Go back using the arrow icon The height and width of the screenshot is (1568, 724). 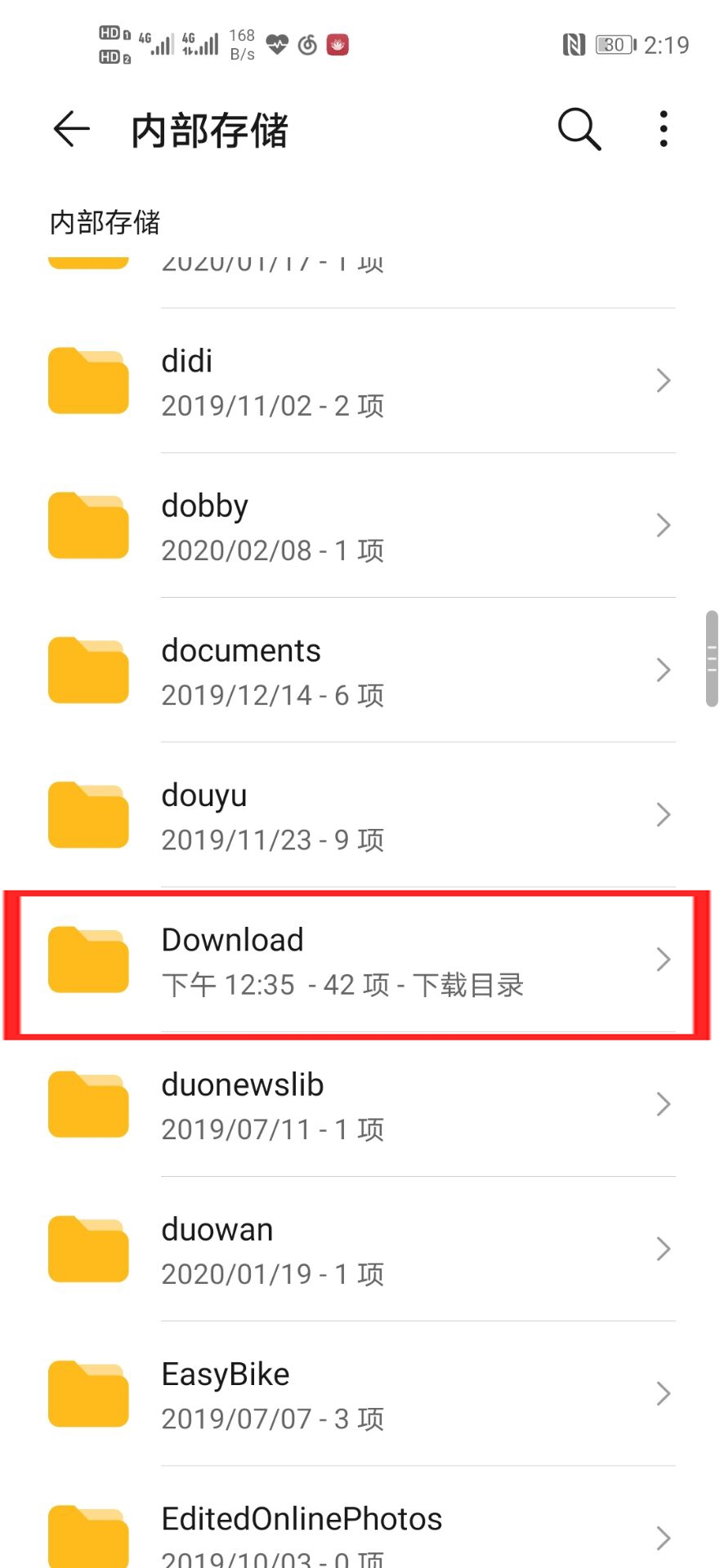71,129
